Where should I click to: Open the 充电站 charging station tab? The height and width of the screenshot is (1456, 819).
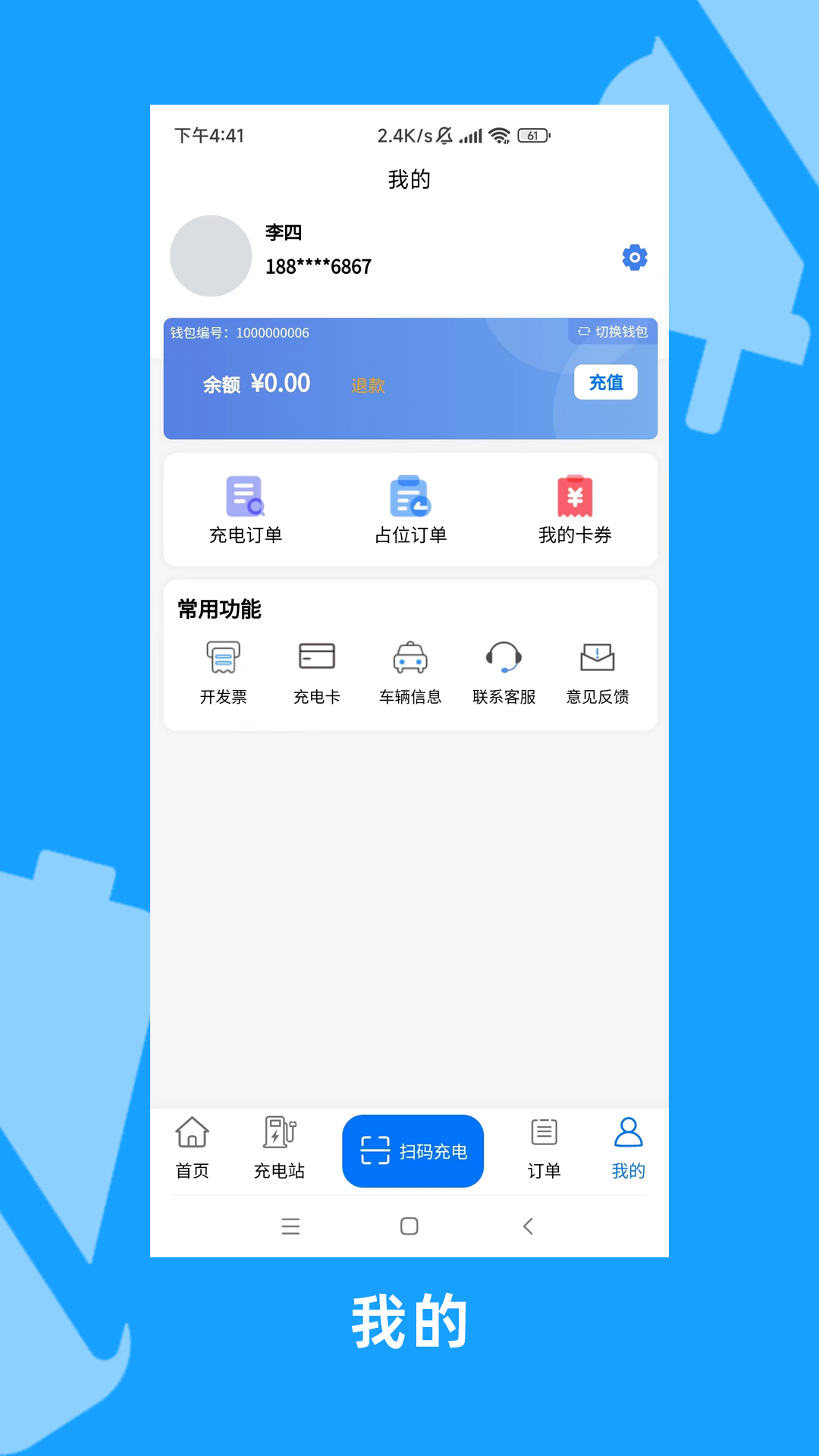coord(278,1150)
